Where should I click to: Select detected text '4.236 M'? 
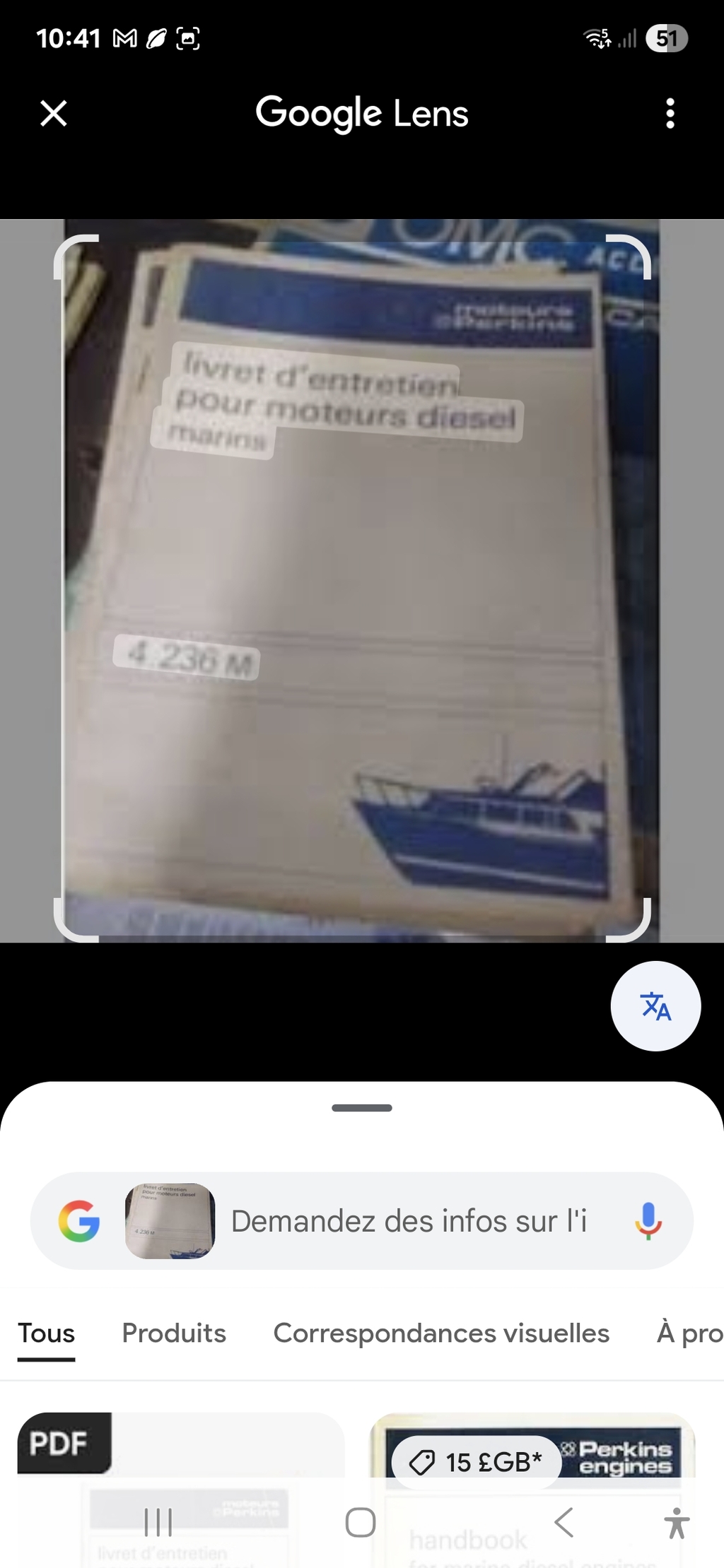[x=188, y=659]
